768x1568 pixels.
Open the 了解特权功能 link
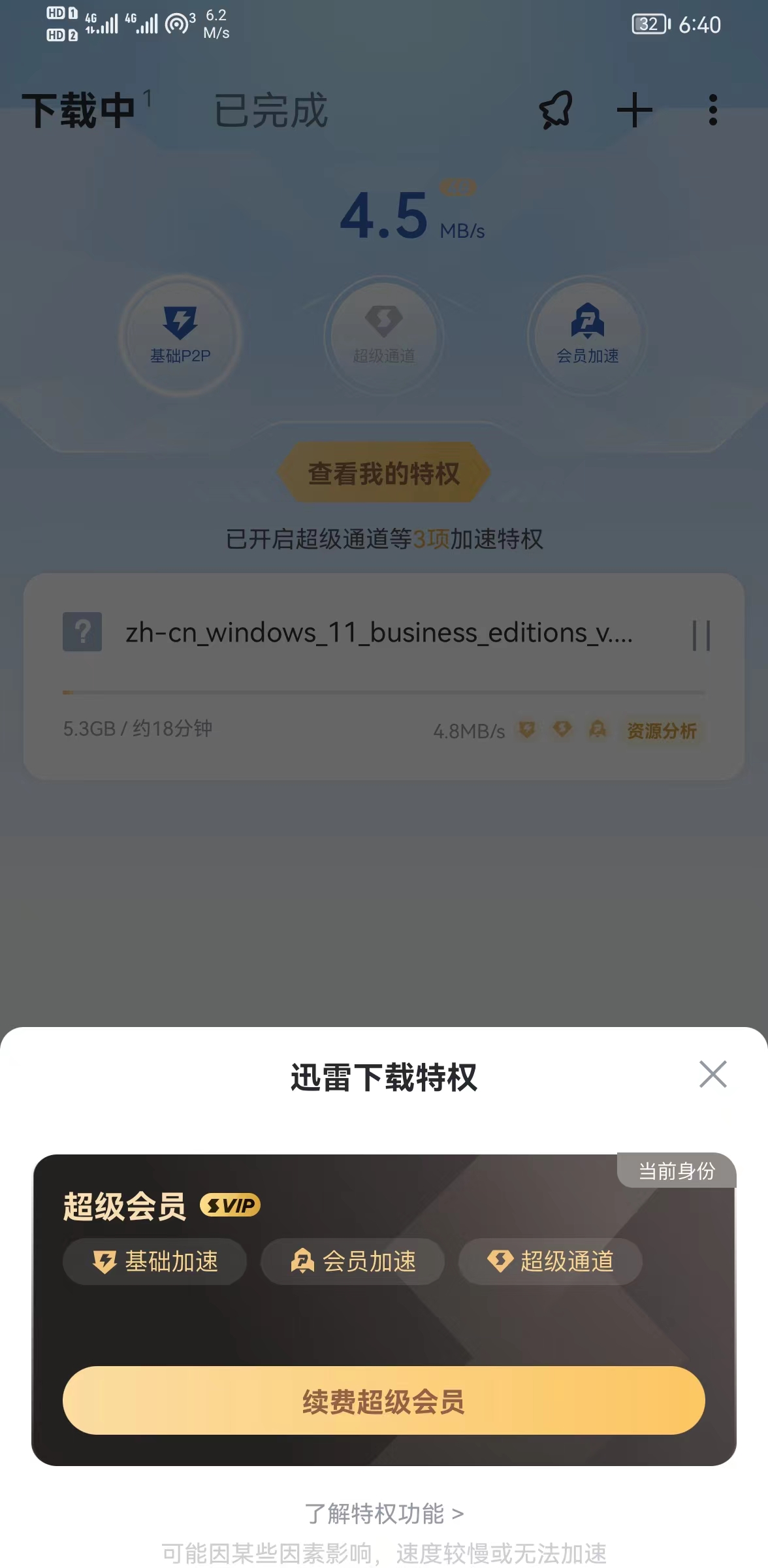tap(384, 1513)
